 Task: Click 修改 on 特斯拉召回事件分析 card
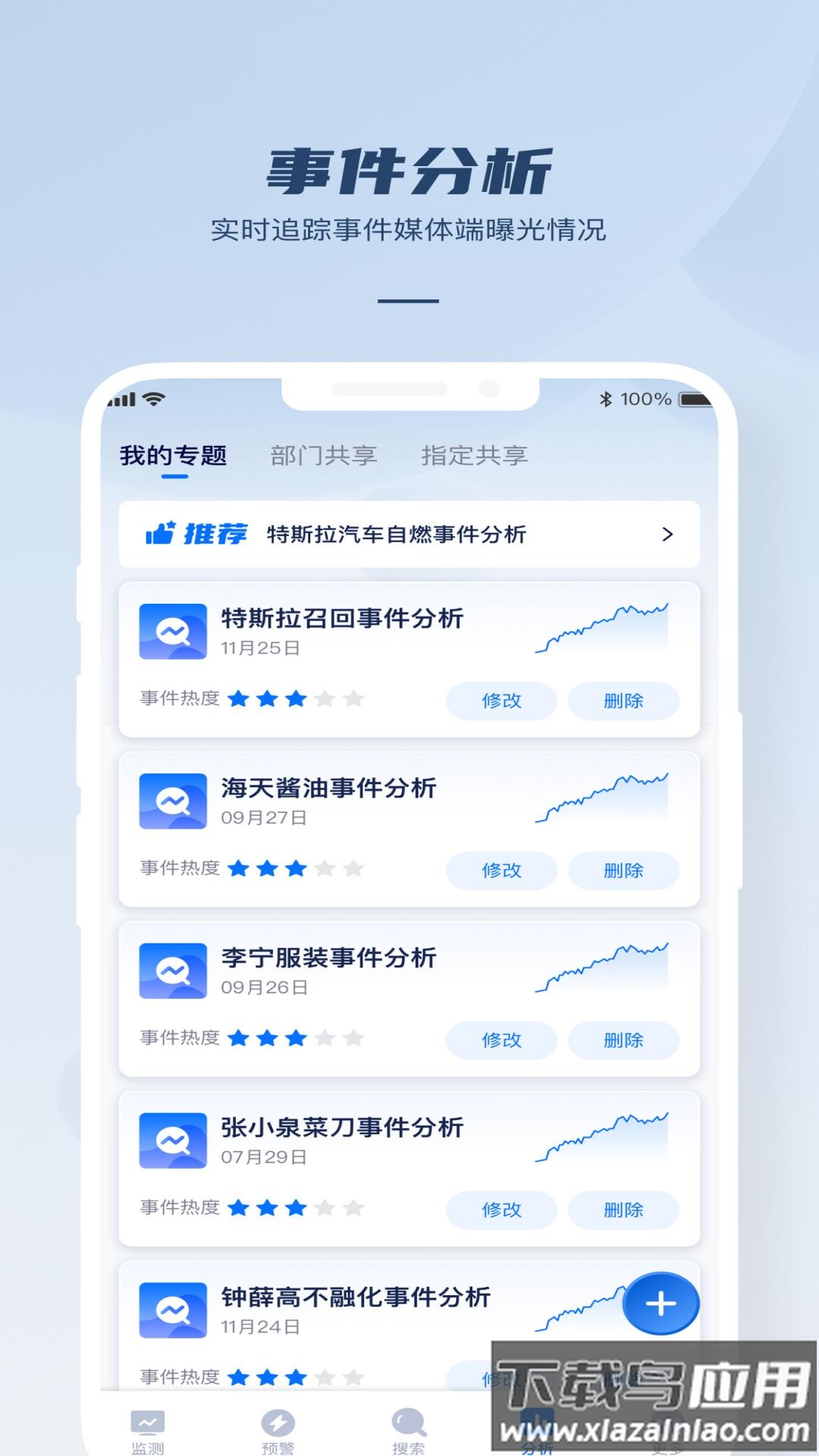pyautogui.click(x=501, y=701)
